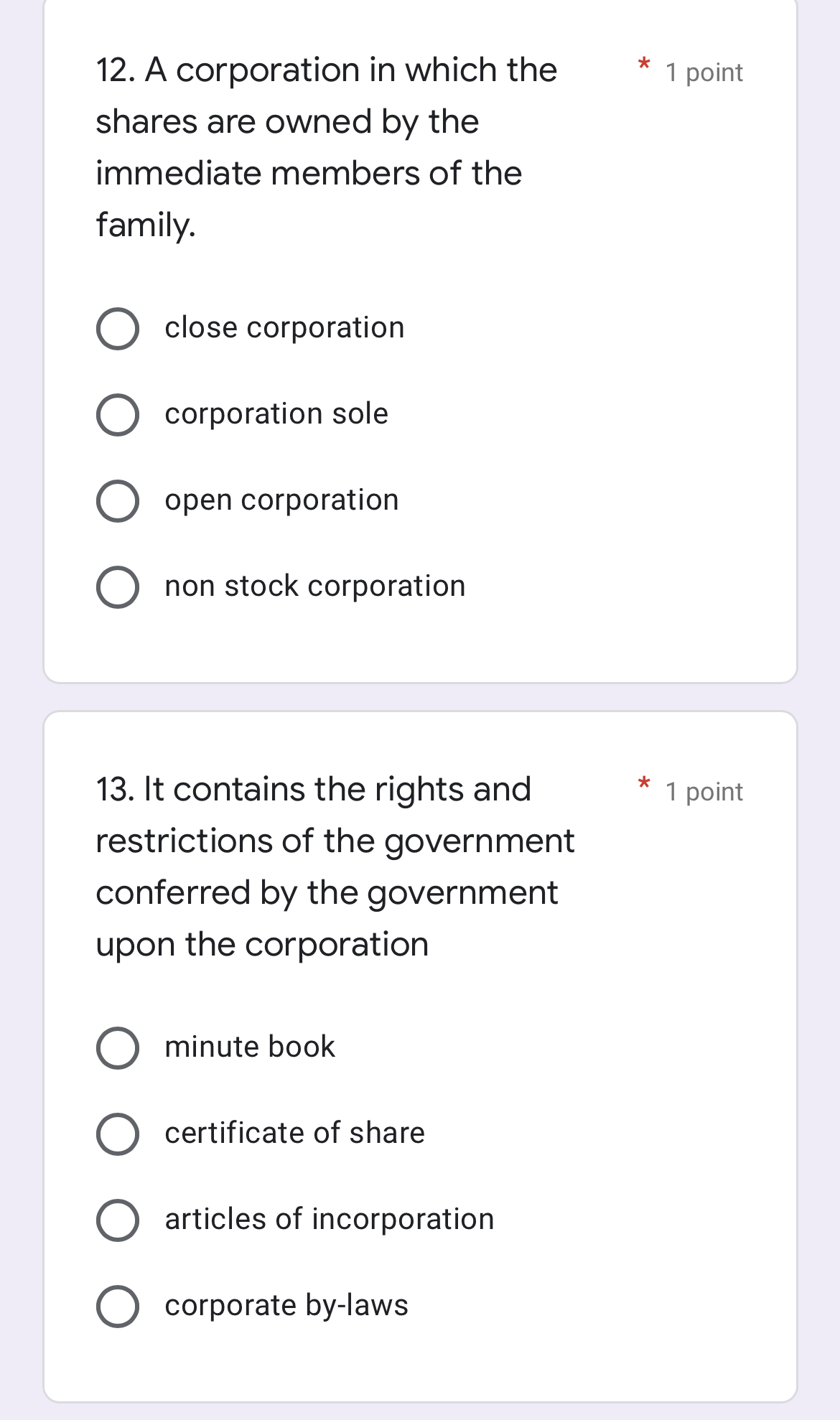Select minute book for question 13
Viewport: 840px width, 1420px height.
[118, 1048]
